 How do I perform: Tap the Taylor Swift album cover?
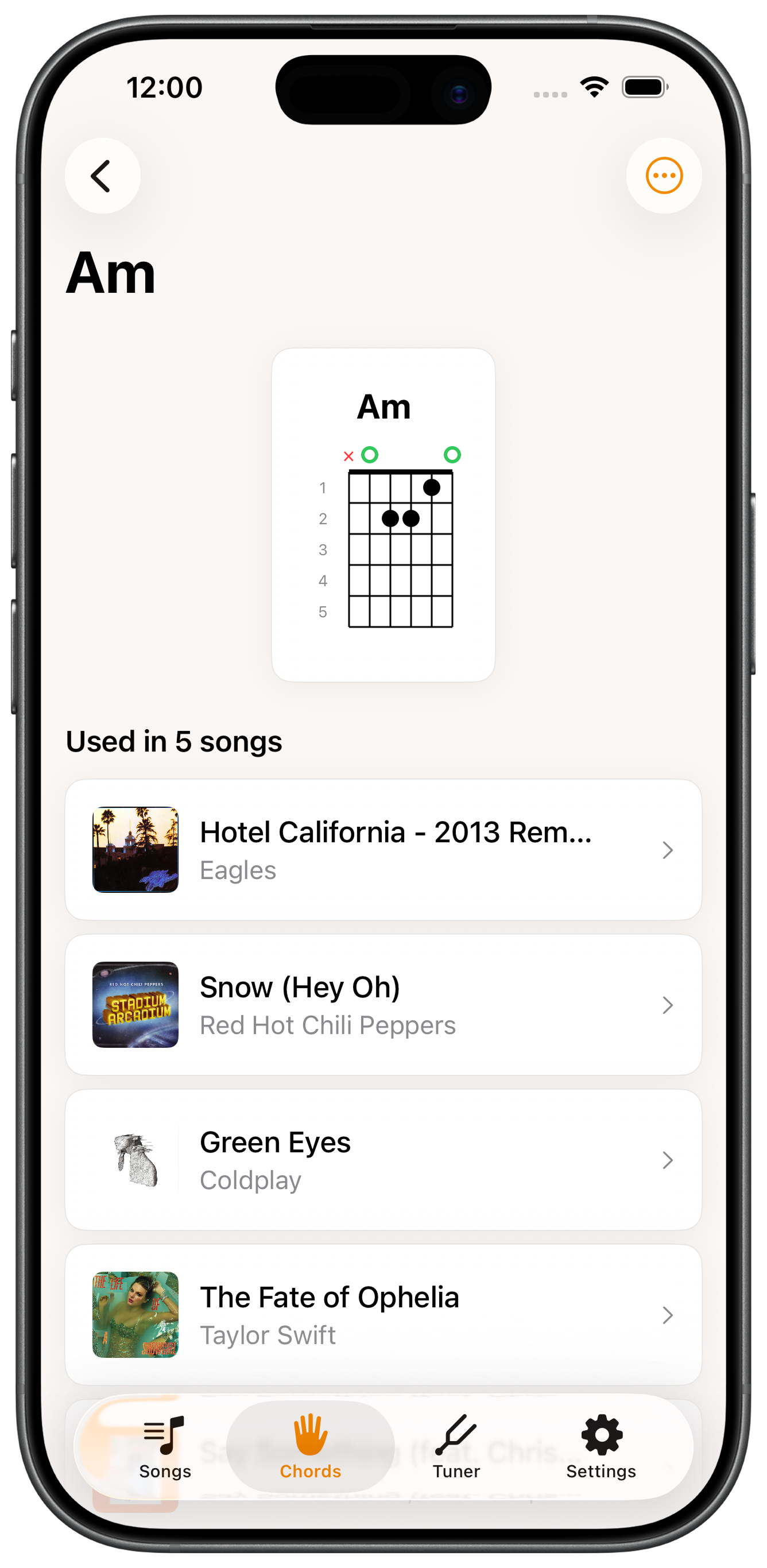pos(134,1315)
